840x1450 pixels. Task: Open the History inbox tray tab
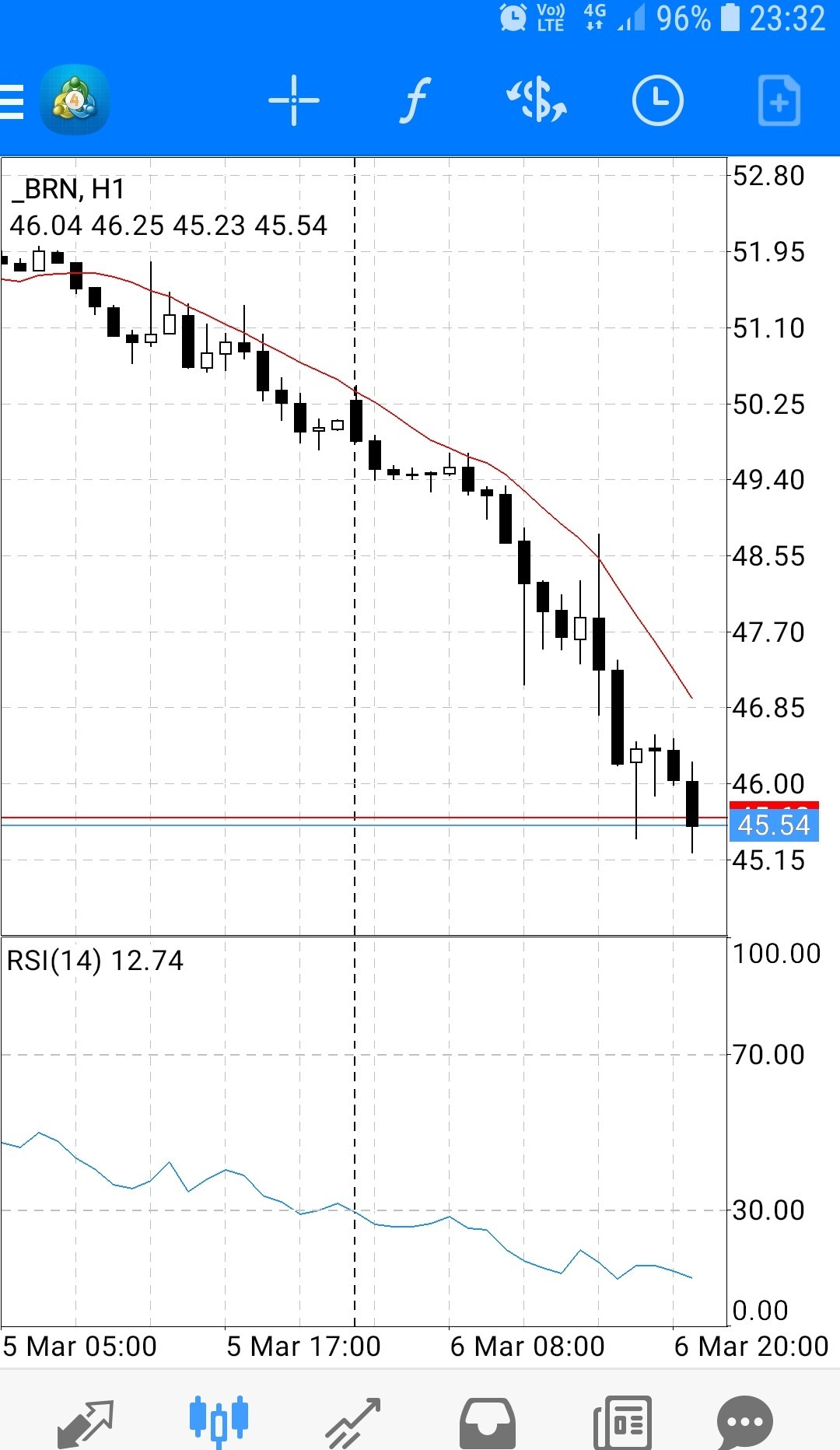[x=488, y=1423]
